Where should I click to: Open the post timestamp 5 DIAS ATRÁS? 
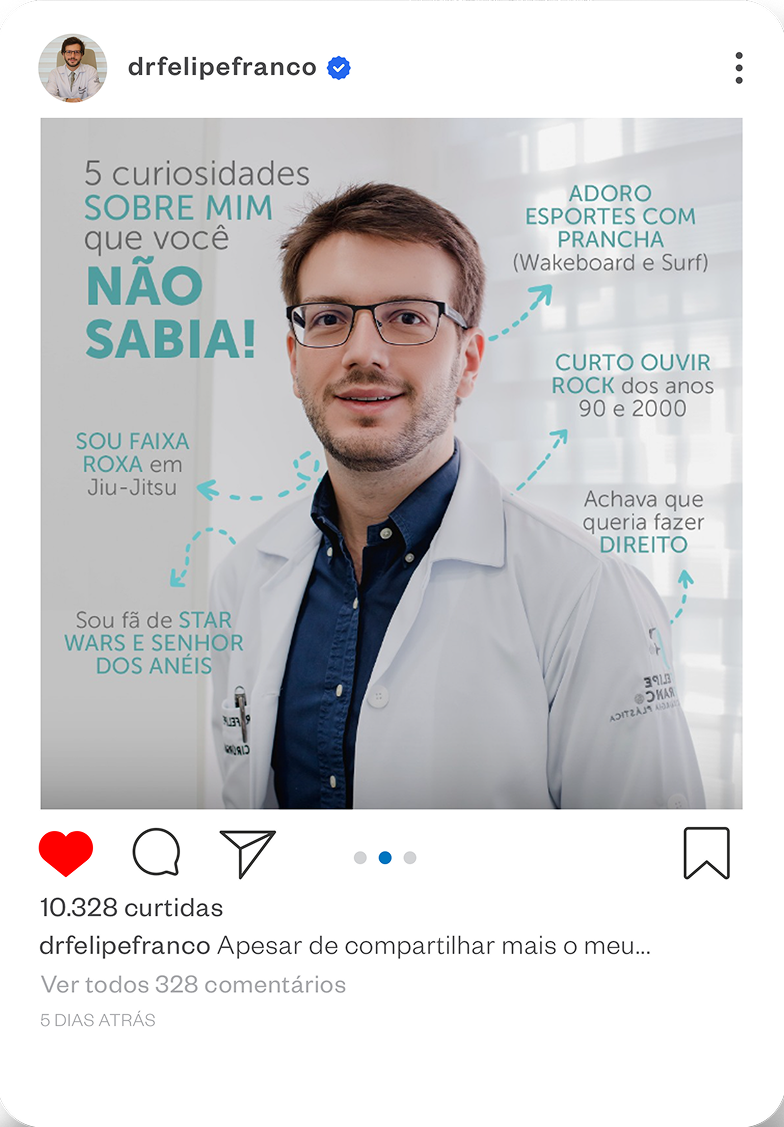[x=97, y=1021]
